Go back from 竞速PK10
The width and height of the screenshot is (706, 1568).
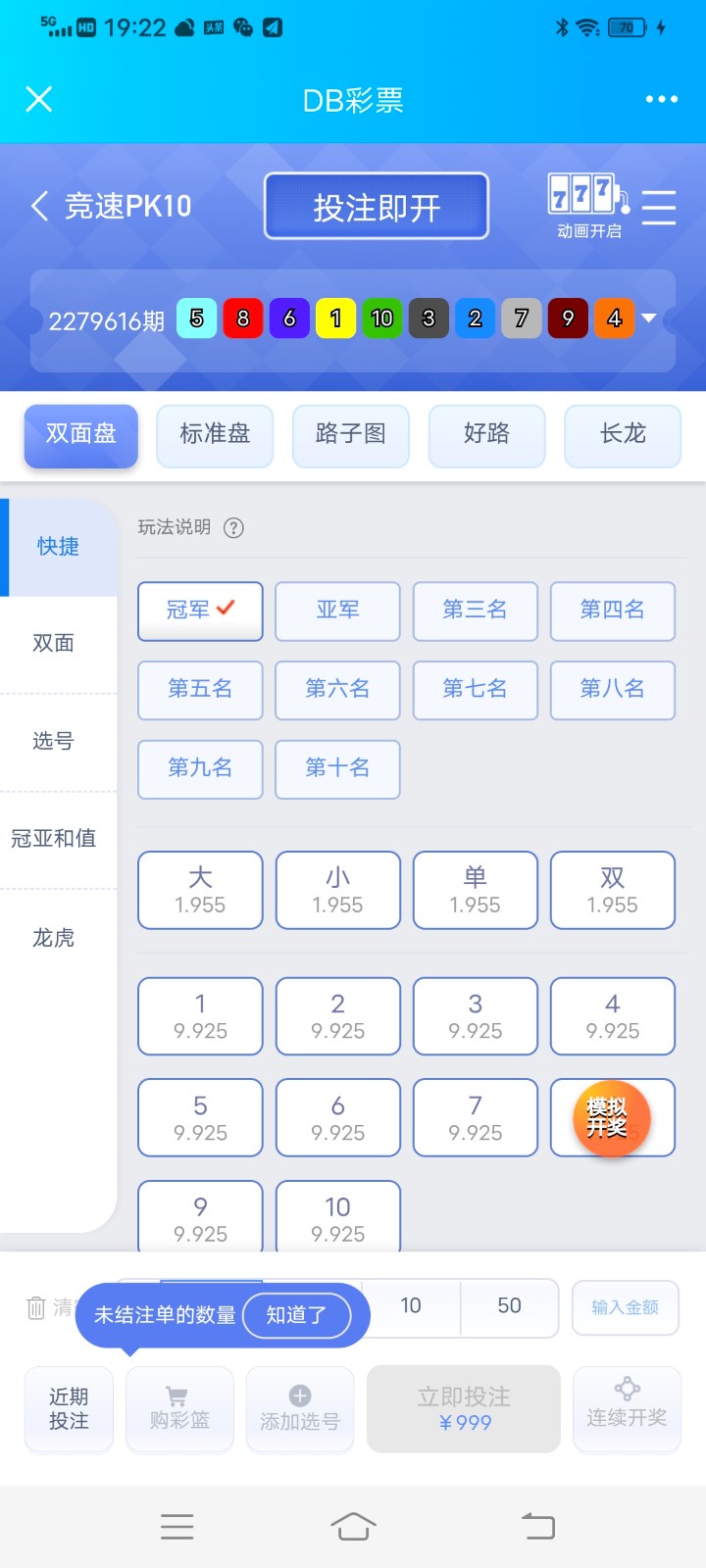coord(40,206)
